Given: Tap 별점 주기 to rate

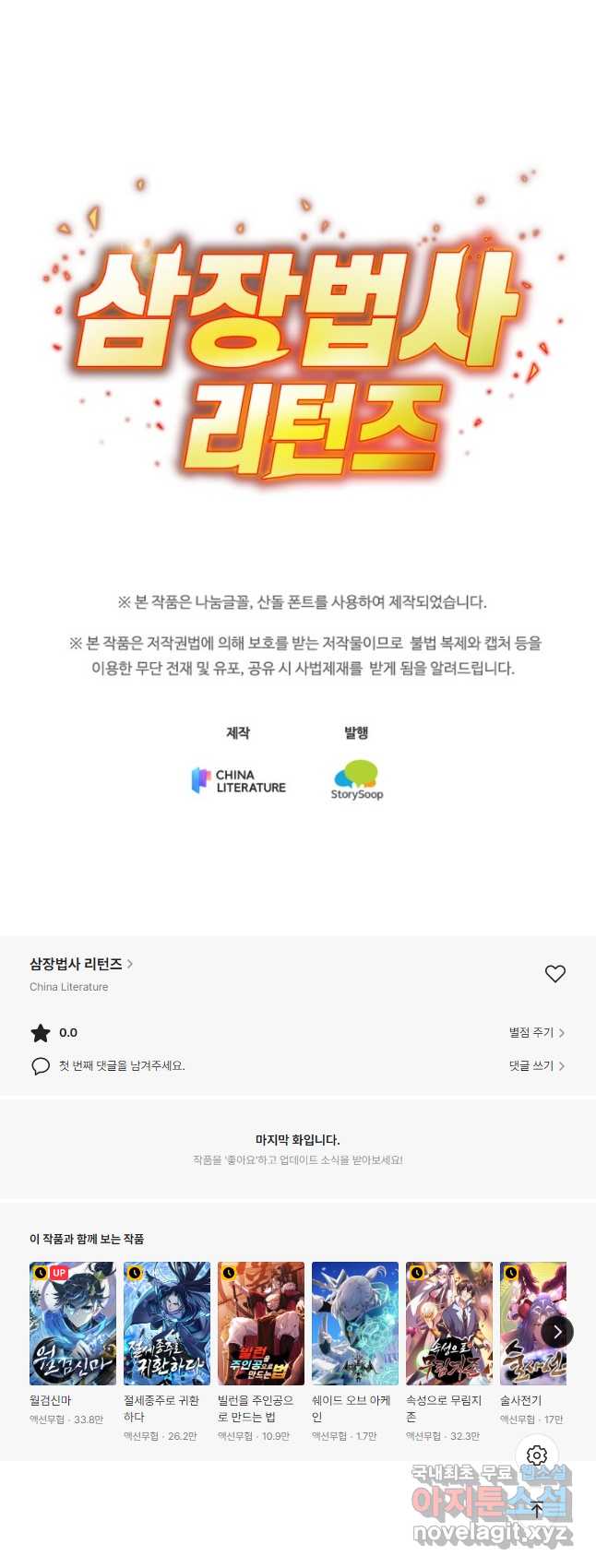Looking at the screenshot, I should point(536,1033).
